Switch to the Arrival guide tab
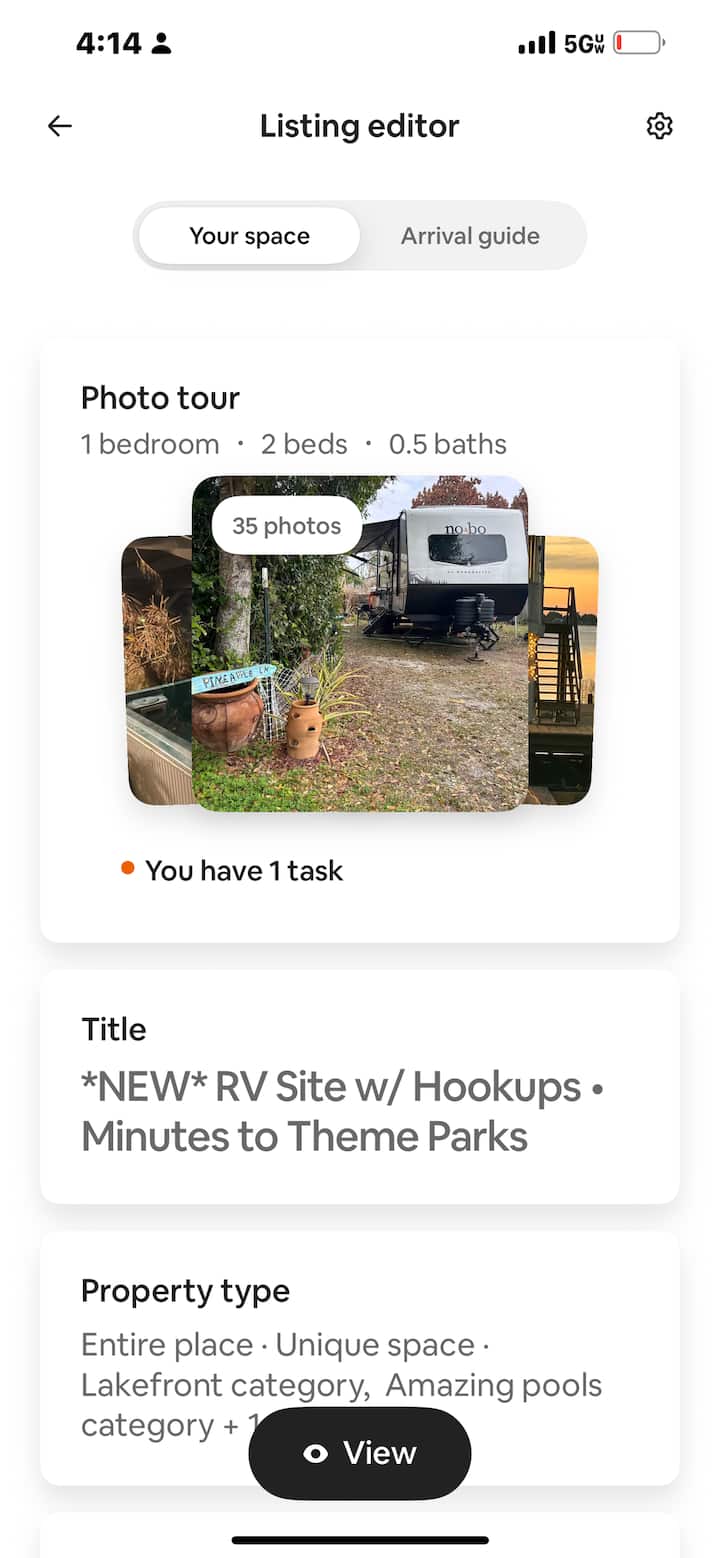720x1558 pixels. 470,236
